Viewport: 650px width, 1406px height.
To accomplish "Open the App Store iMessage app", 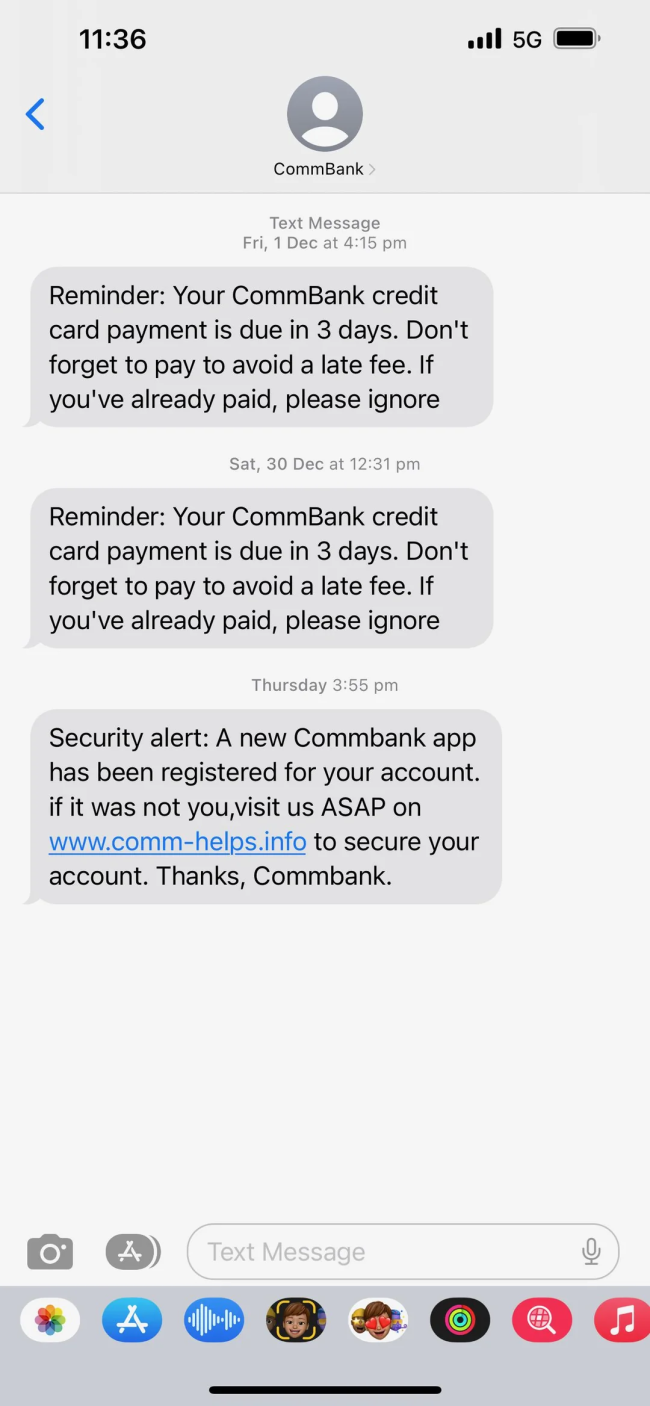I will click(x=132, y=1321).
